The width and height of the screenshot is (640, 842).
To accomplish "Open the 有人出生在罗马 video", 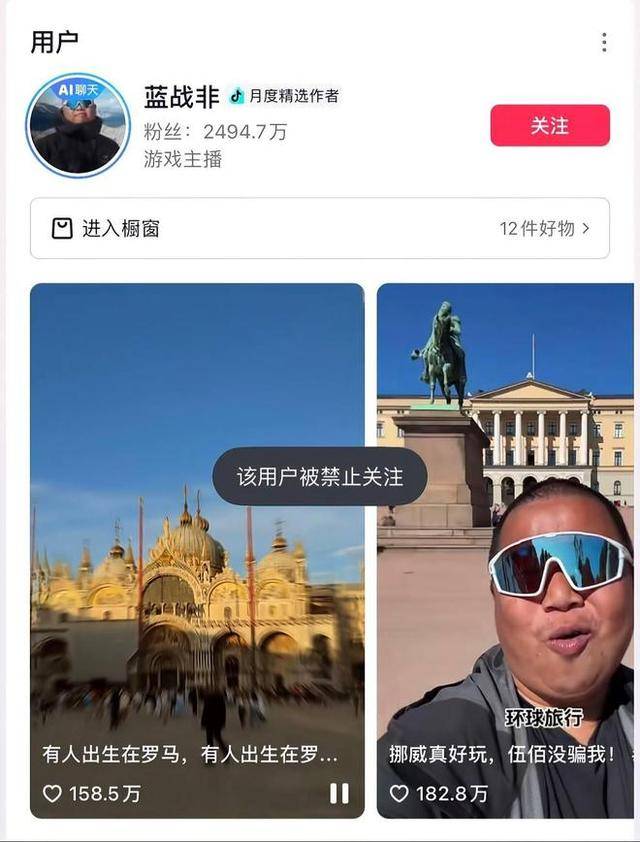I will 197,600.
